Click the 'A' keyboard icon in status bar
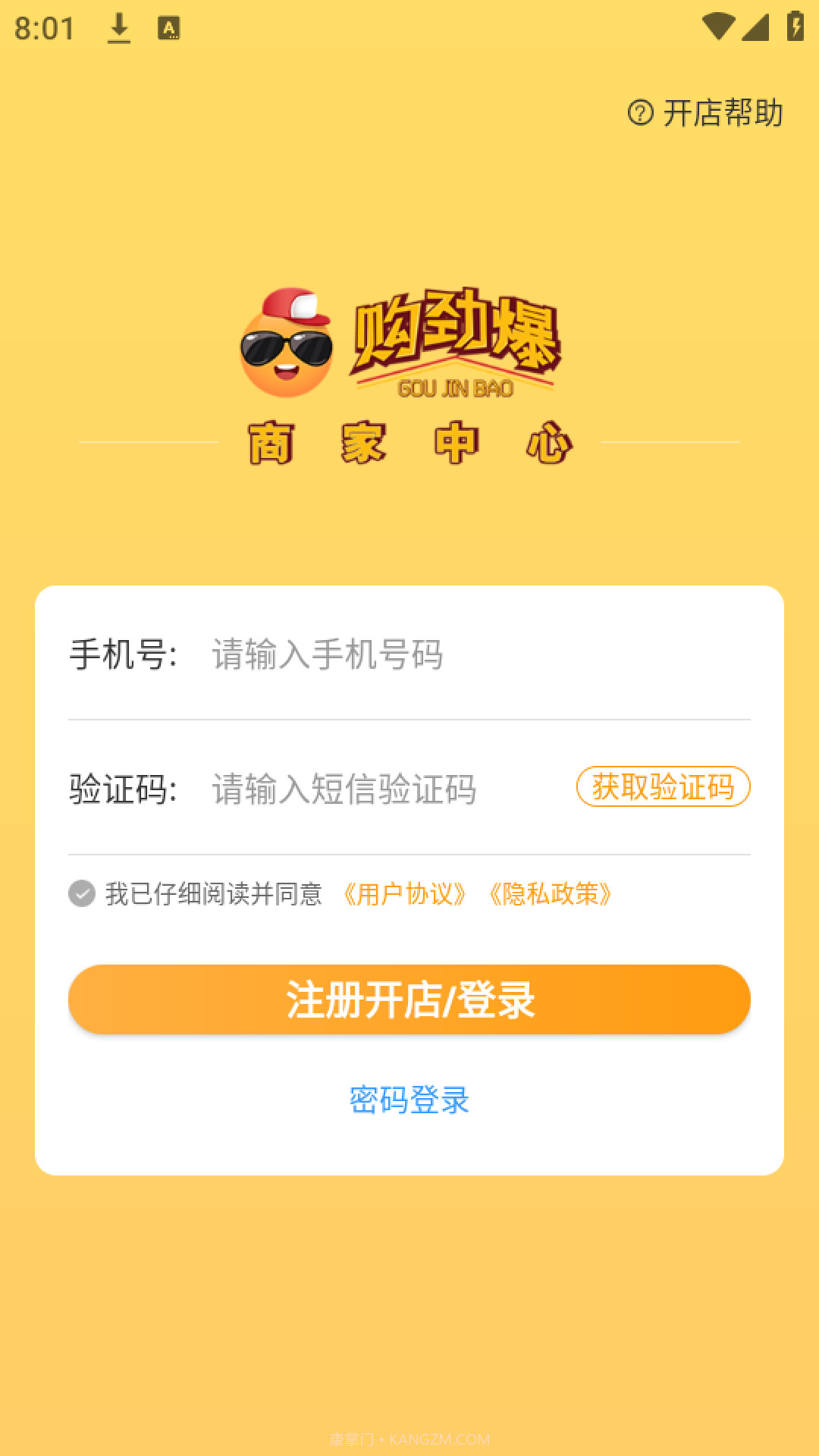The height and width of the screenshot is (1456, 819). (170, 27)
